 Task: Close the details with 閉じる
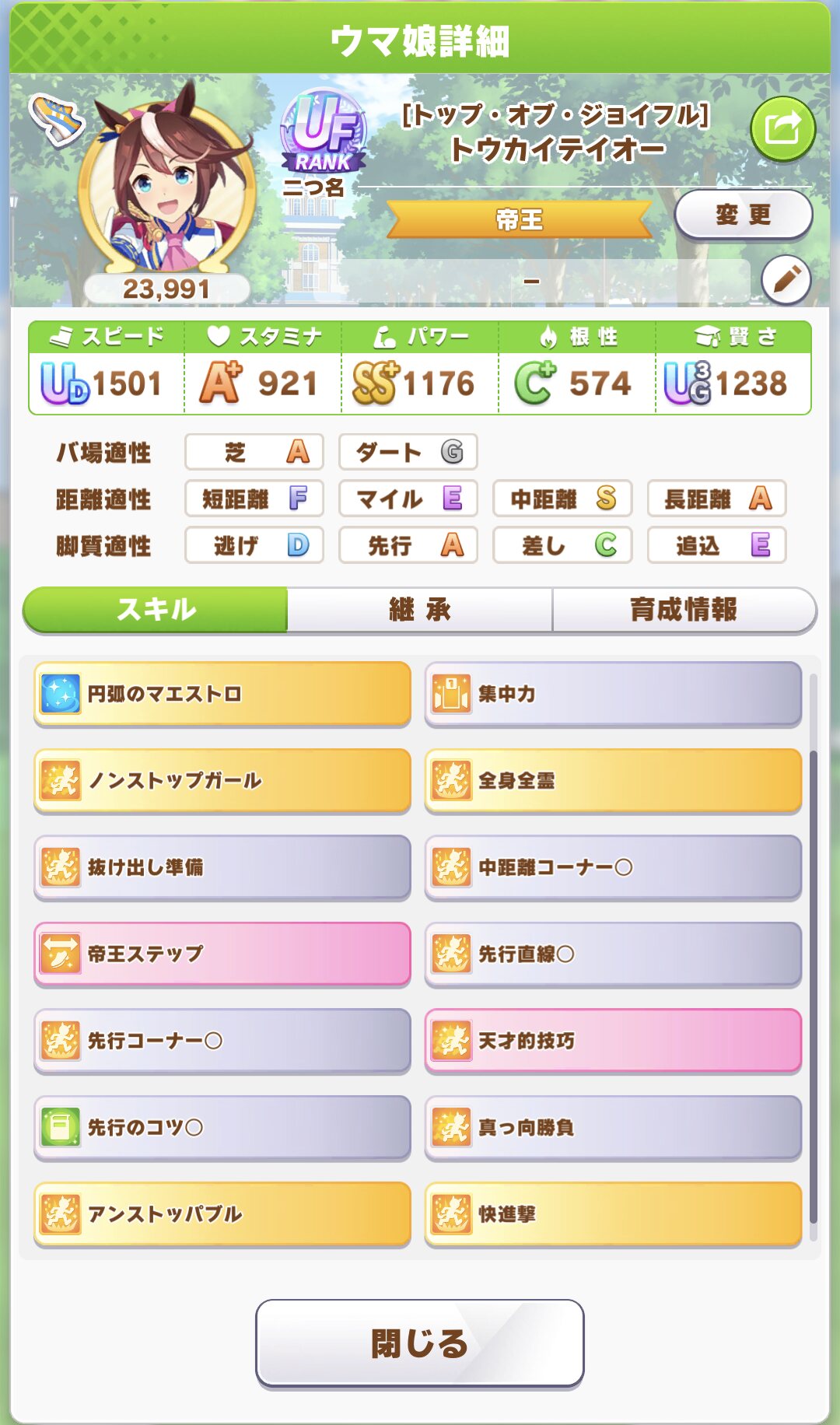420,1343
